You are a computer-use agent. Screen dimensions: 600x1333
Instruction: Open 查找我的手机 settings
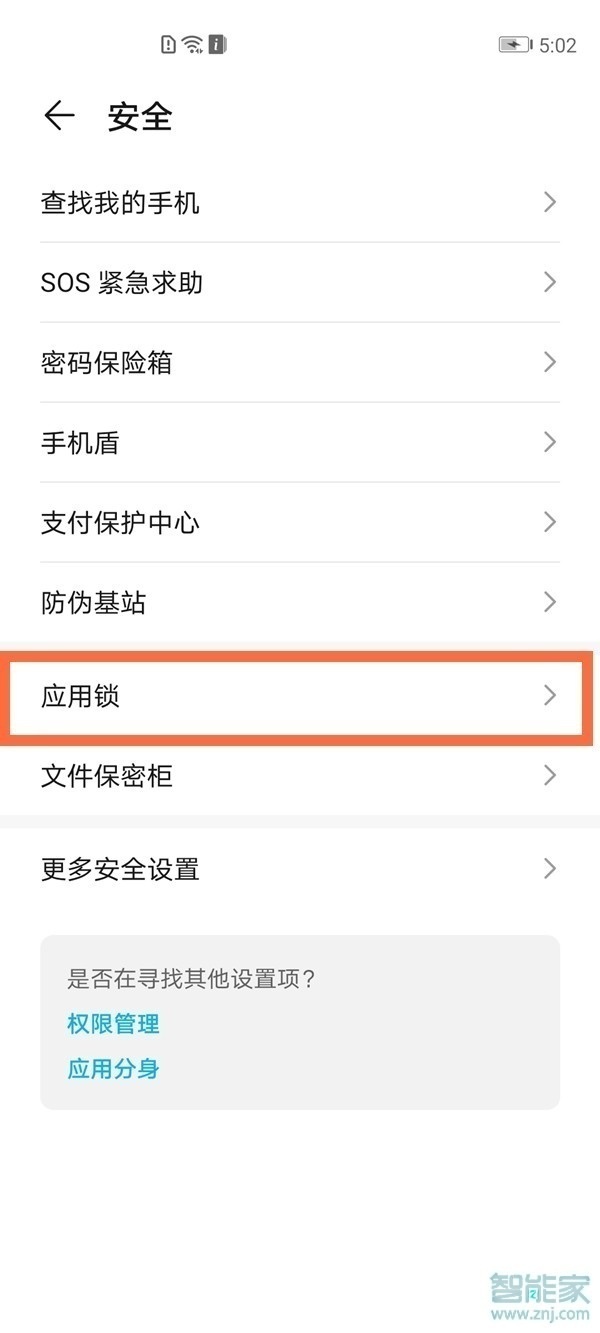[298, 203]
